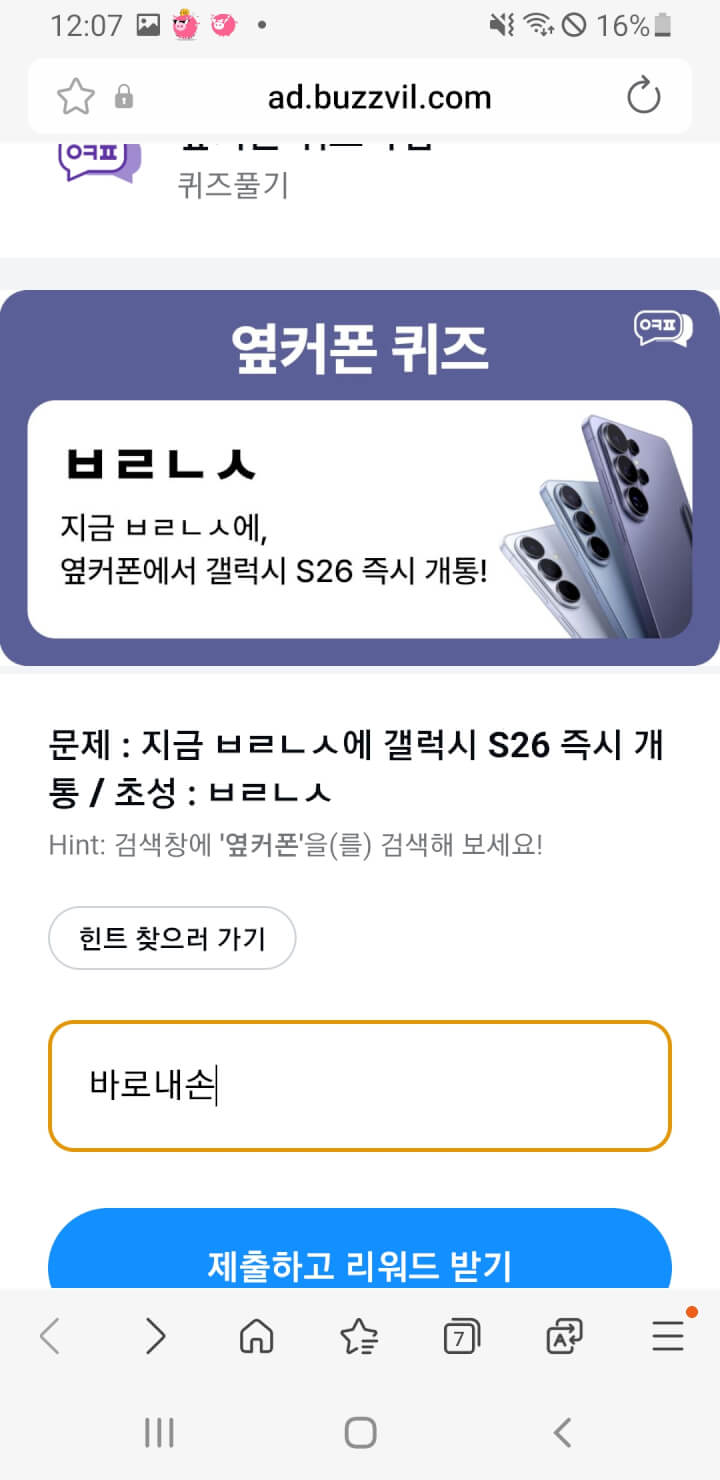Open the browser AI translate tool
720x1480 pixels.
[x=564, y=1336]
